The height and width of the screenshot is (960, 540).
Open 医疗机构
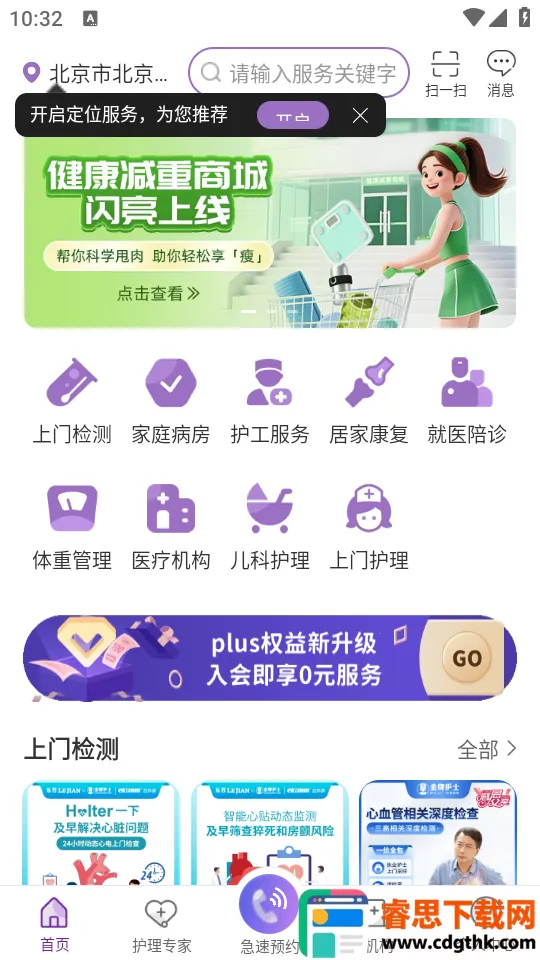click(171, 527)
